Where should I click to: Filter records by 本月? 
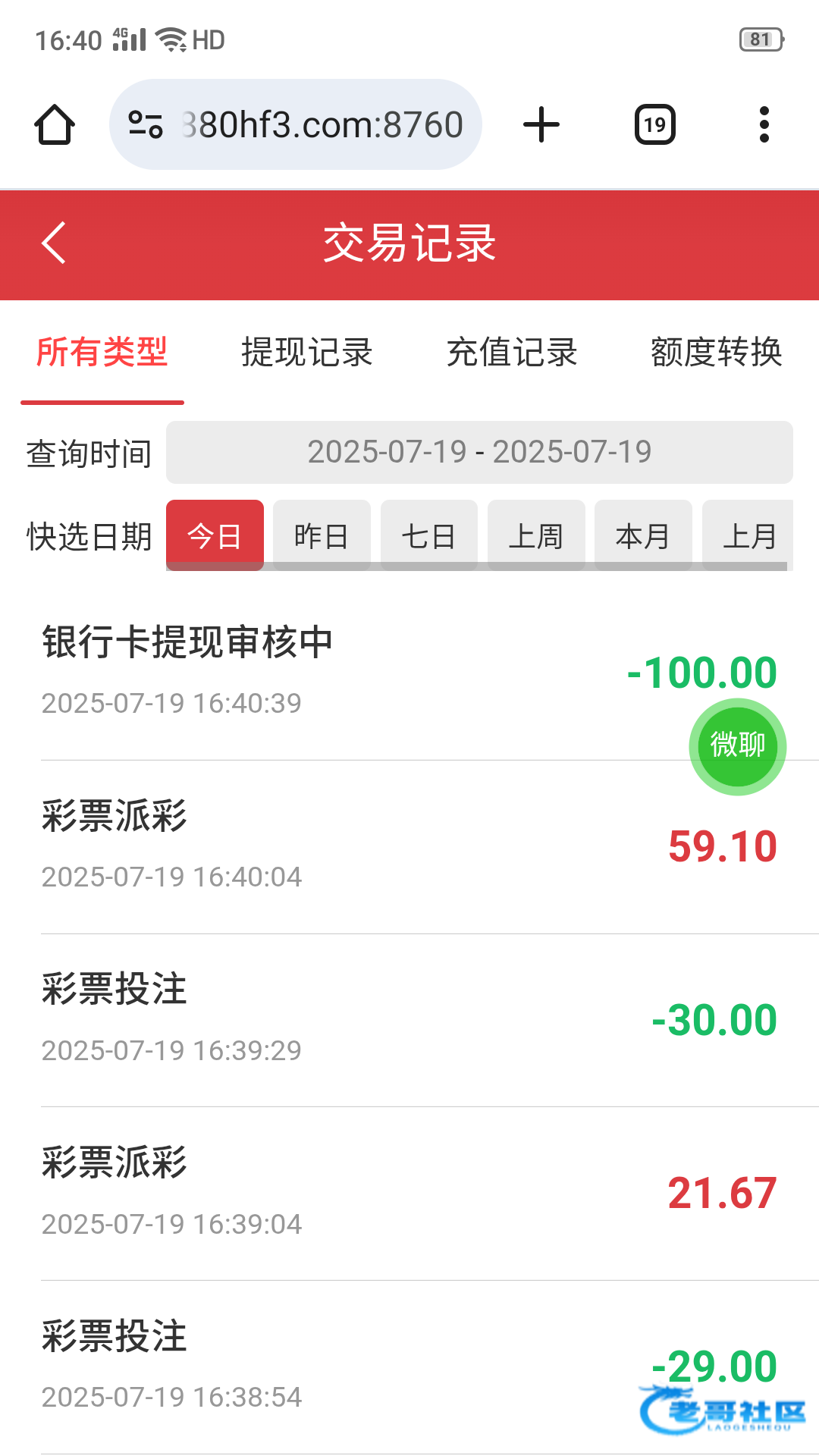click(643, 535)
